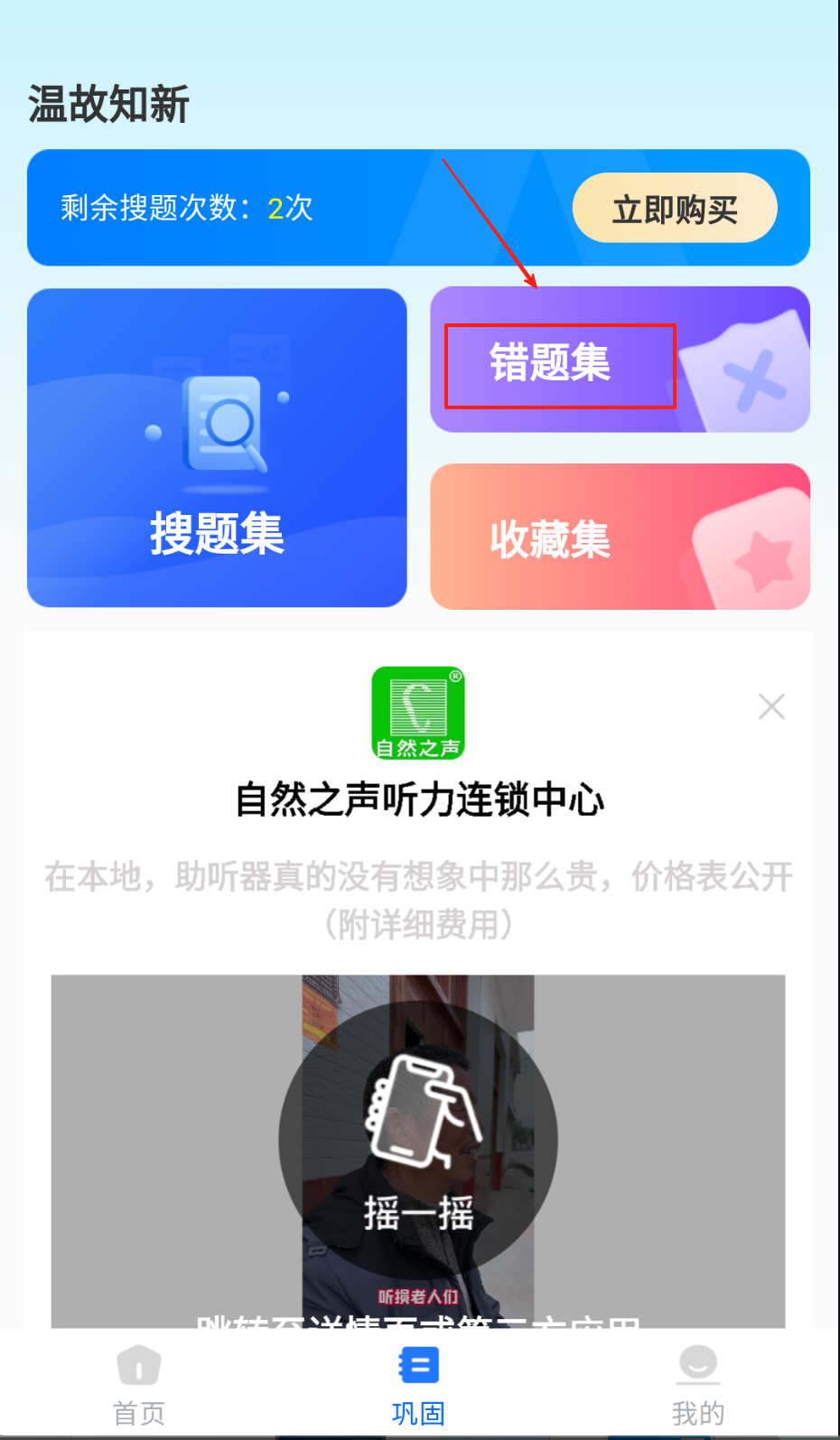
Task: Tap the 立即购买 button
Action: (674, 209)
